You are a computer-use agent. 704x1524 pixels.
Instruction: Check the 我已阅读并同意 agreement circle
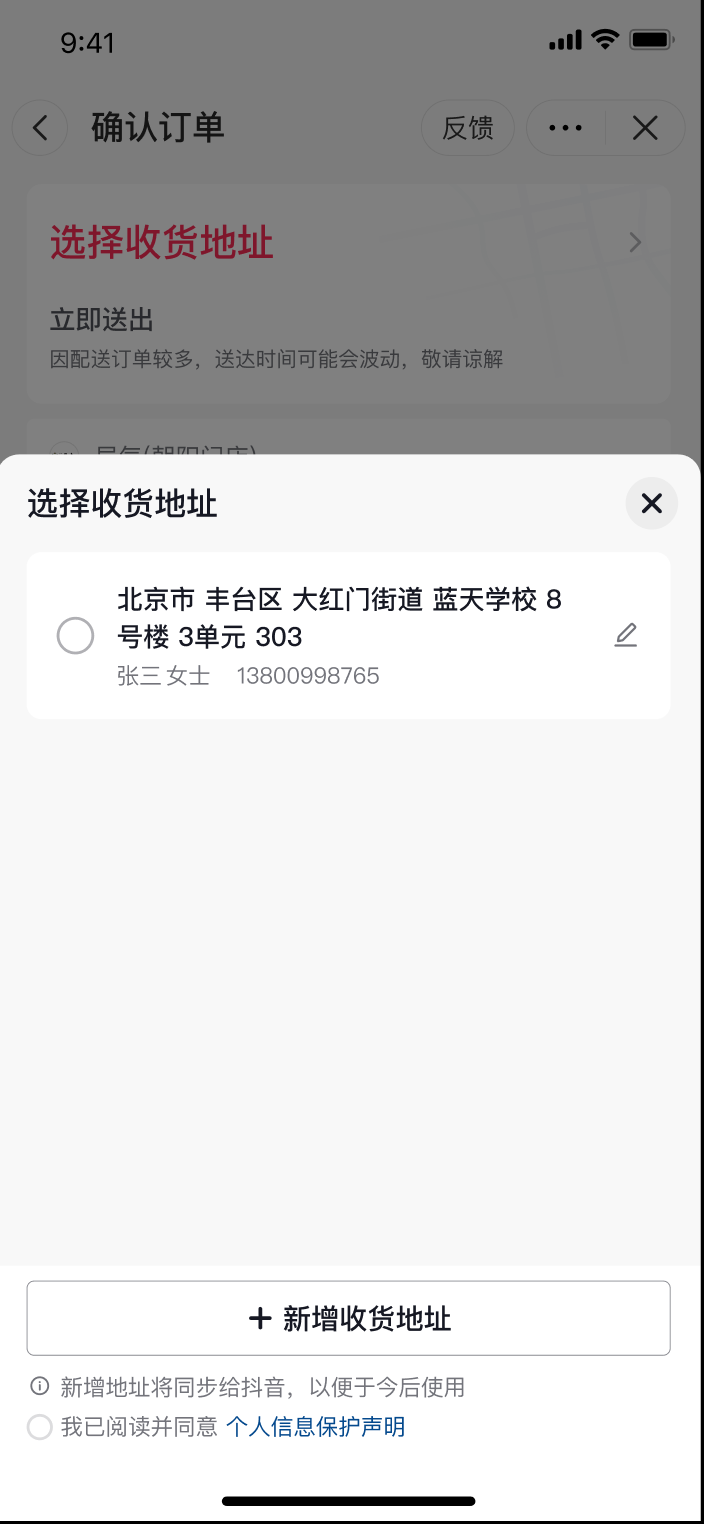[x=39, y=1427]
